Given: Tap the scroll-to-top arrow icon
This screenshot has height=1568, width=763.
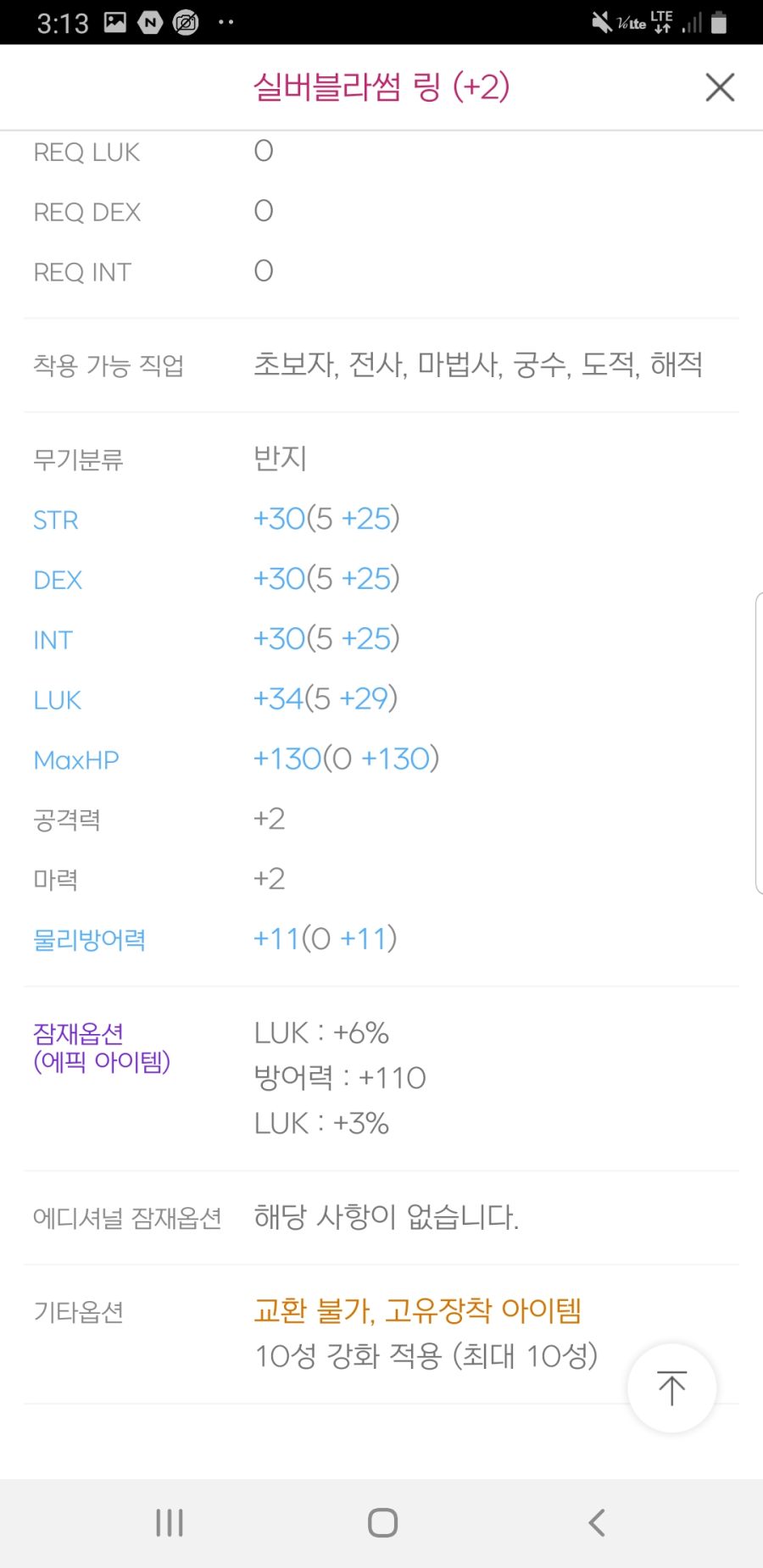Looking at the screenshot, I should tap(671, 1387).
